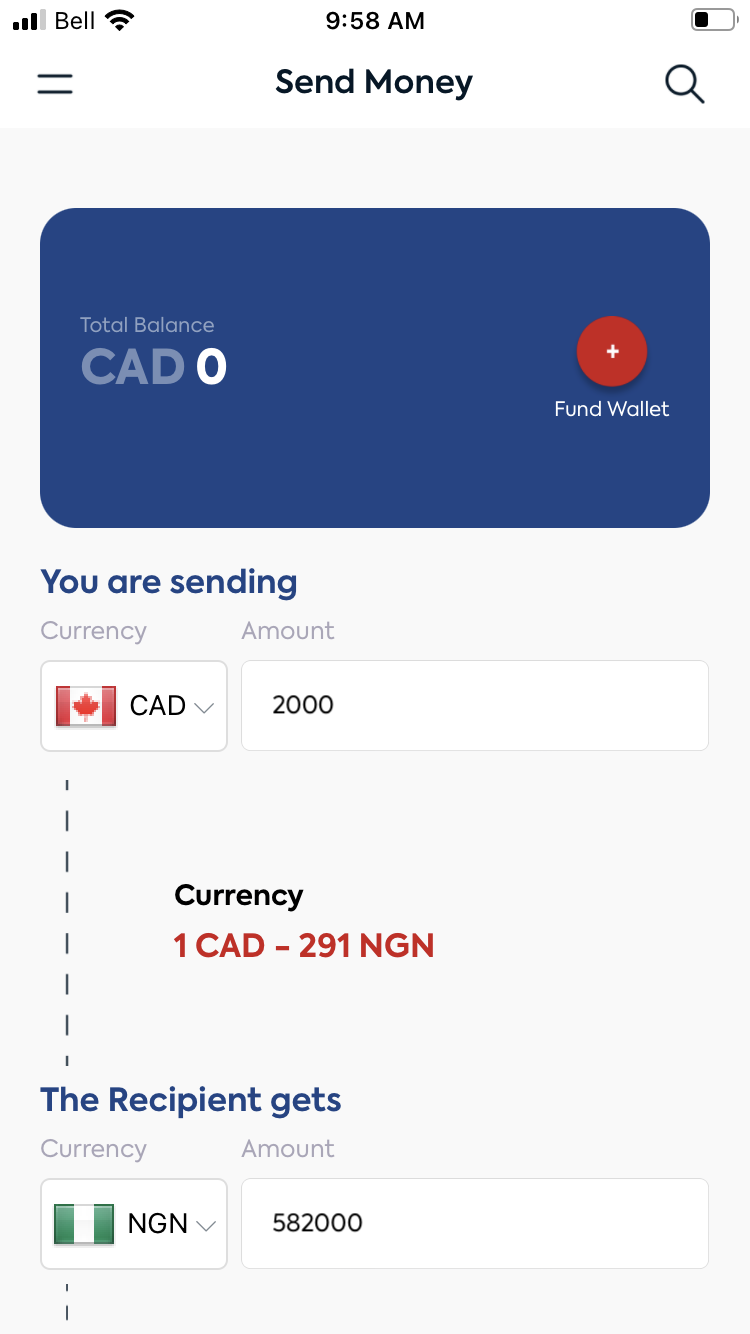Screen dimensions: 750x1334
Task: Open the hamburger menu
Action: (55, 83)
